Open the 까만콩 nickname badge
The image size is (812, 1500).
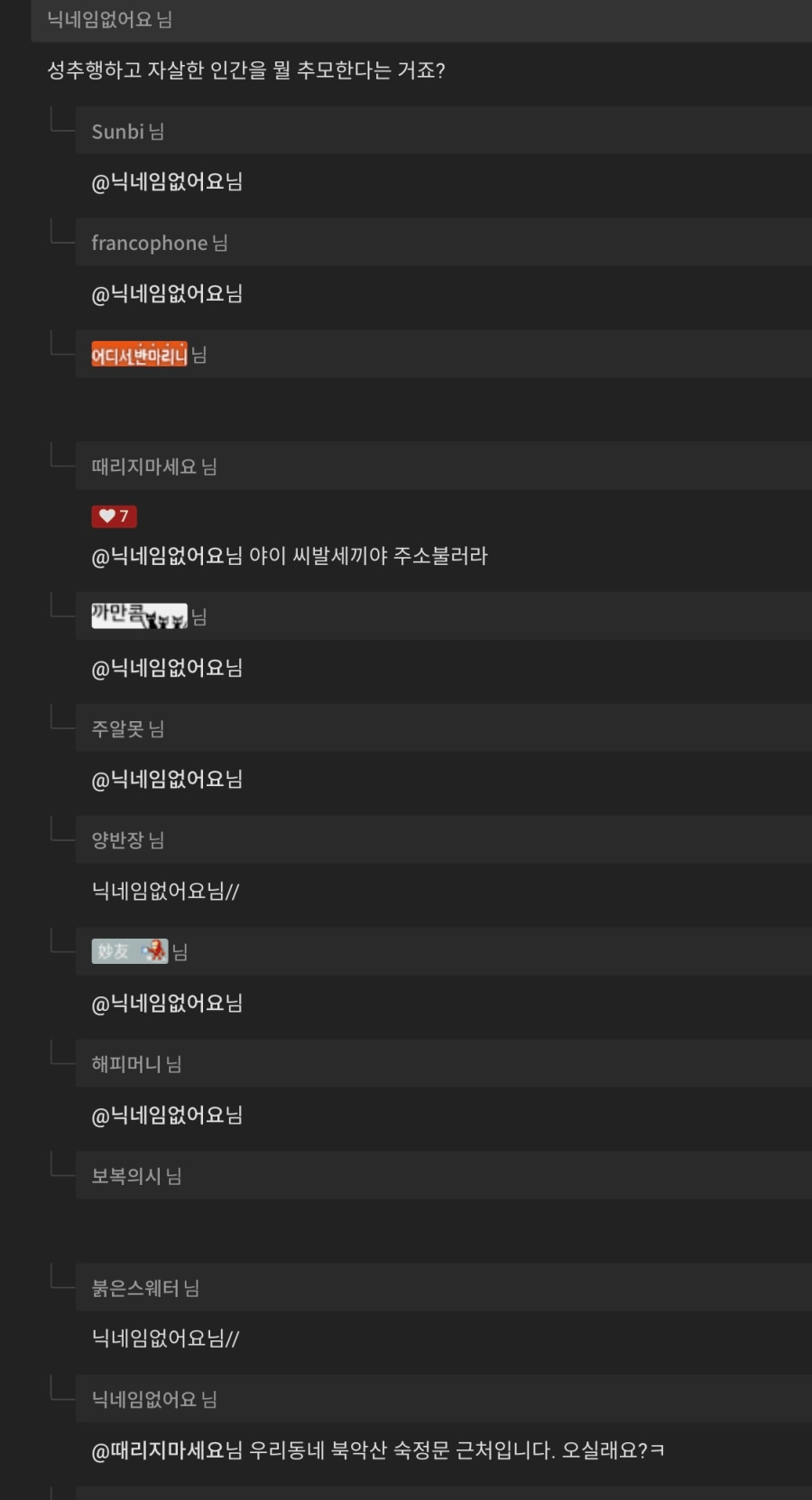tap(139, 616)
